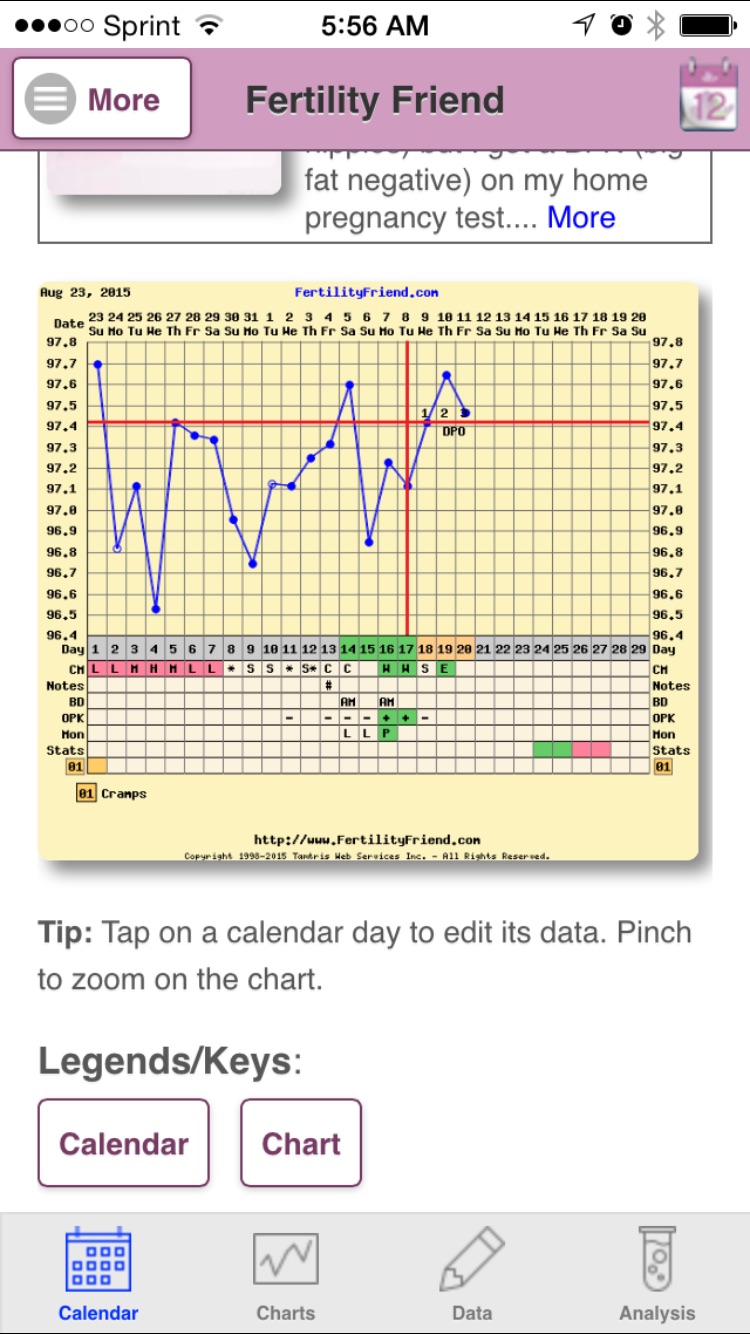This screenshot has height=1334, width=750.
Task: Show the Chart legend
Action: tap(301, 1143)
